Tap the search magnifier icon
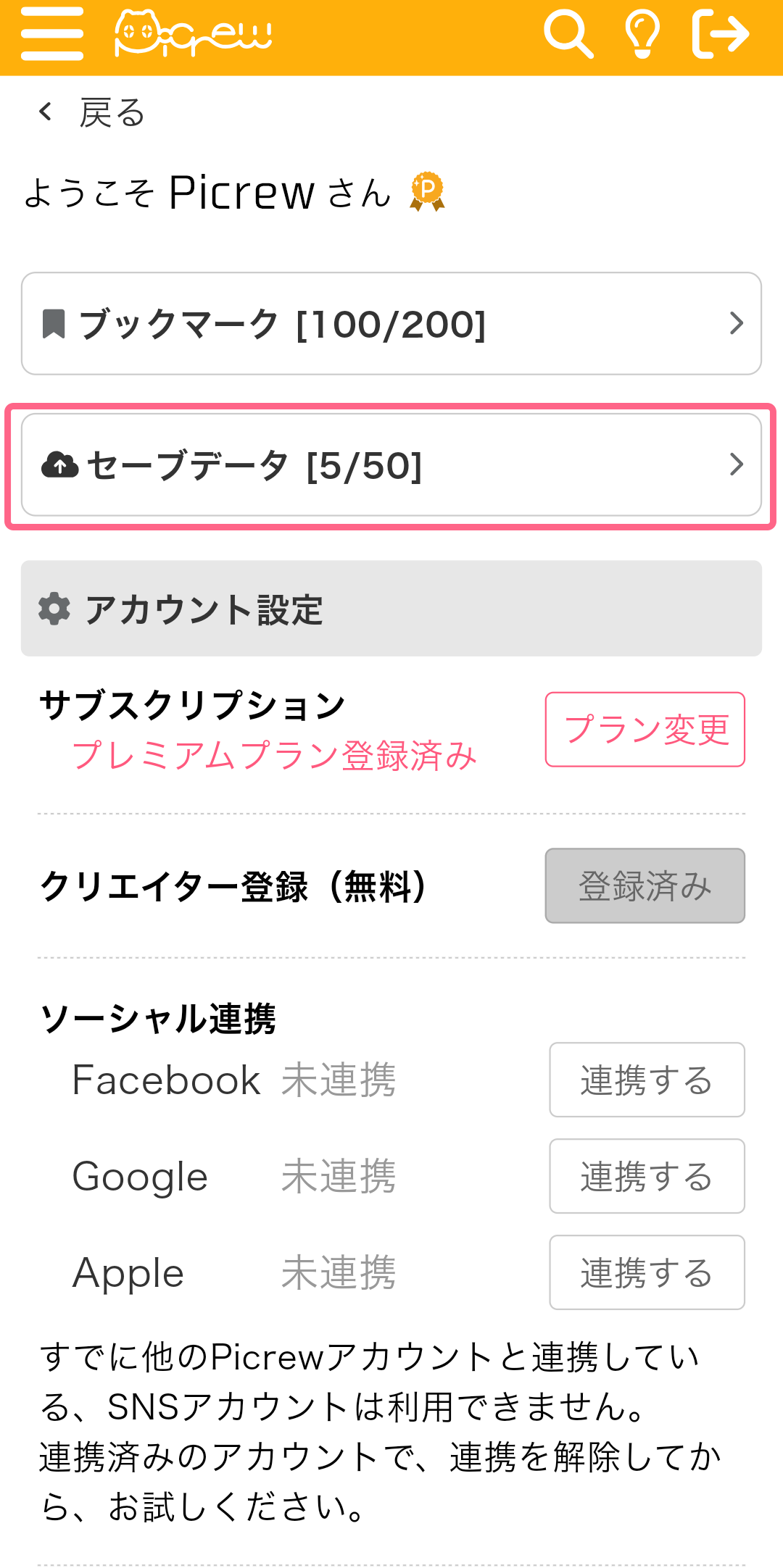 (569, 34)
